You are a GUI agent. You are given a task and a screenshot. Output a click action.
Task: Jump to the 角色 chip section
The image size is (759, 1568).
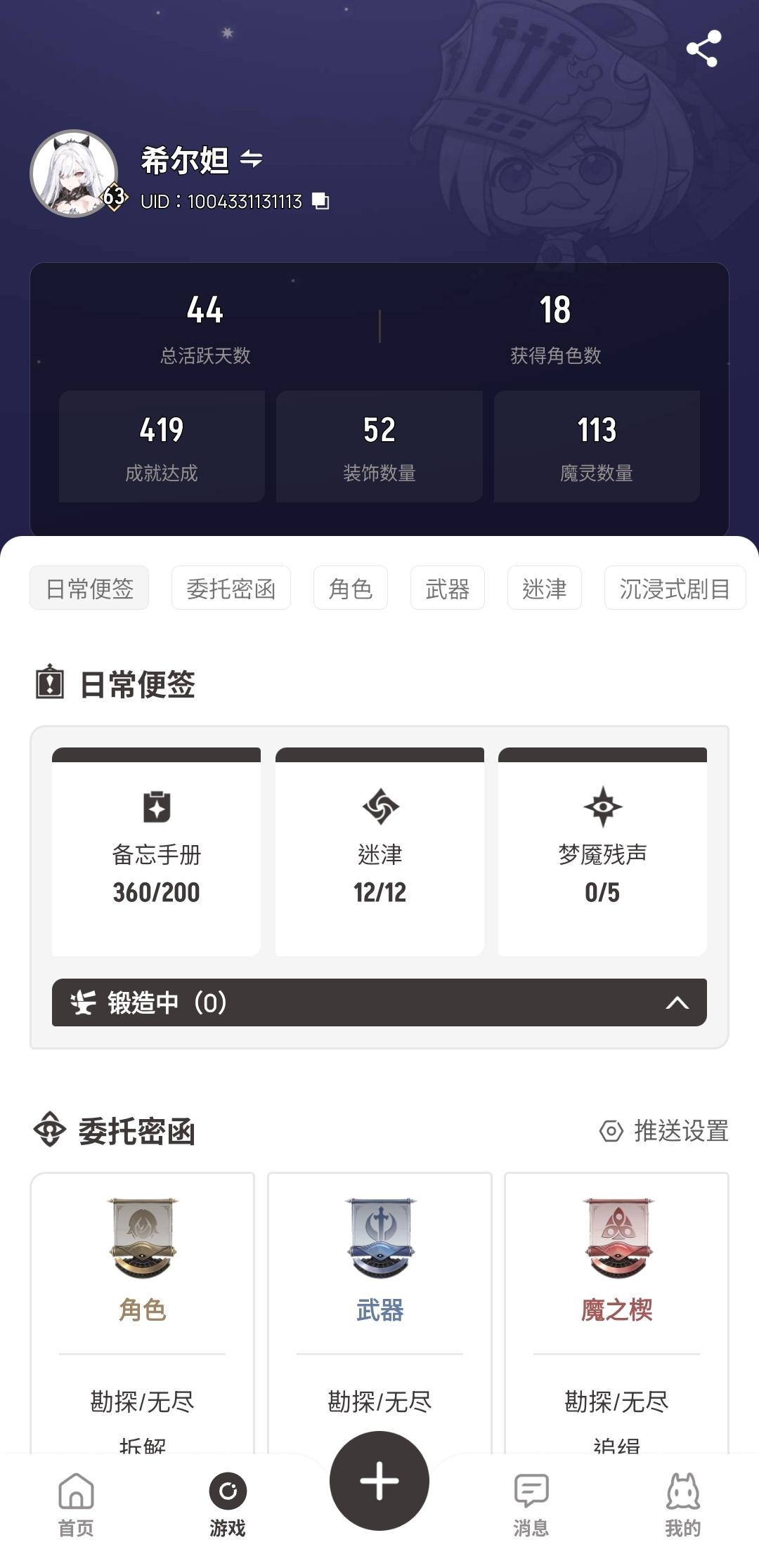(x=350, y=588)
